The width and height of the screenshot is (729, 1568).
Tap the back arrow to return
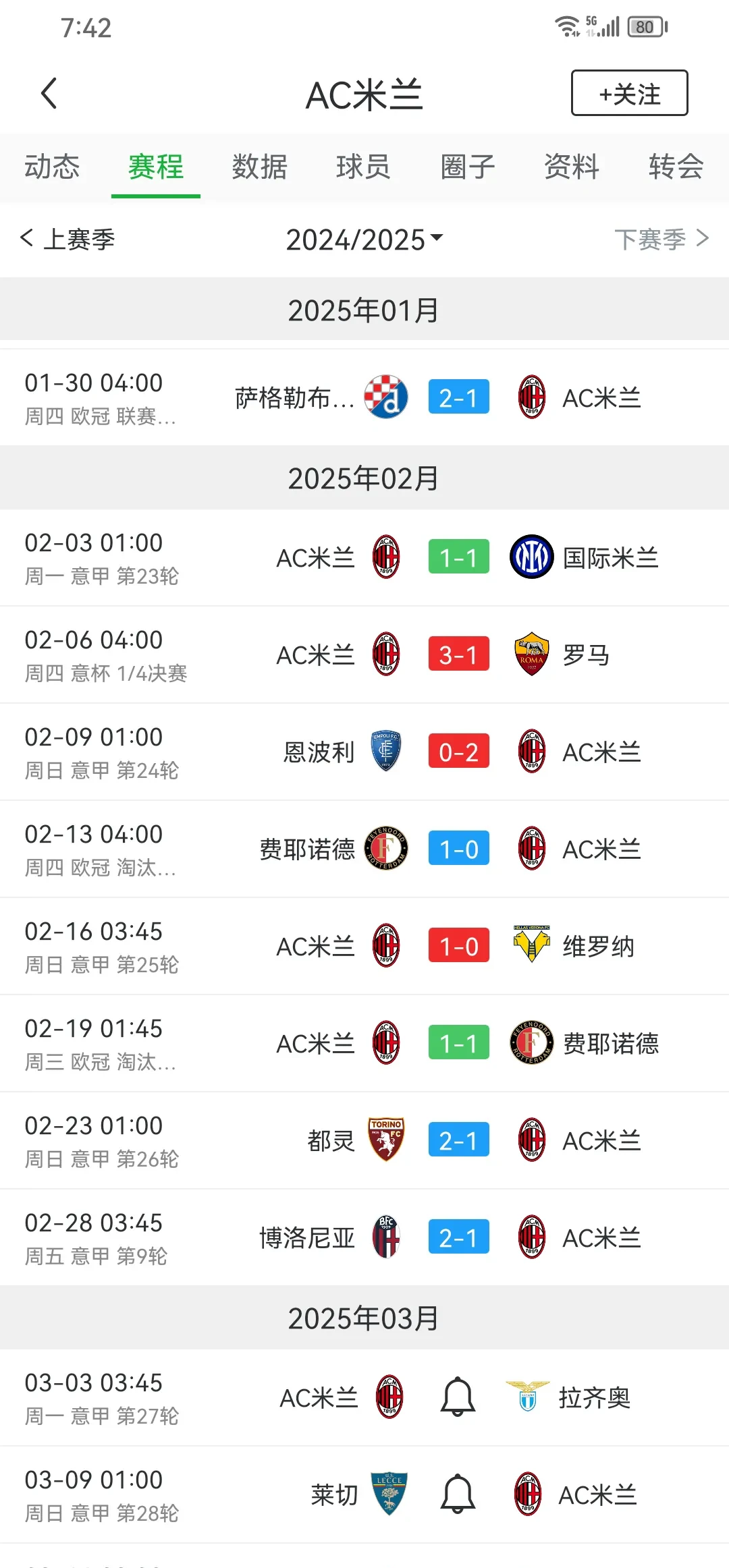click(49, 93)
